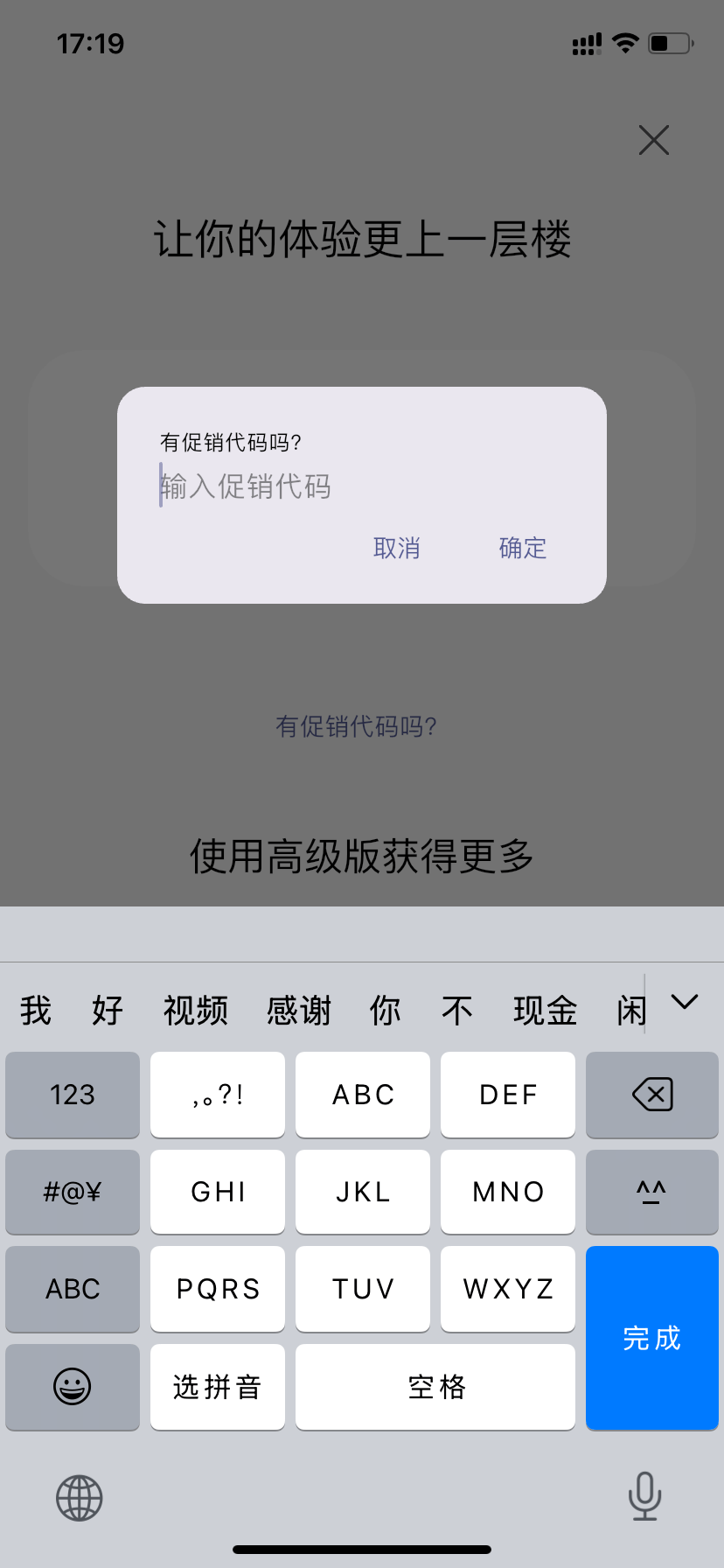Switch keyboard to 123 numeric mode

coord(73,1095)
